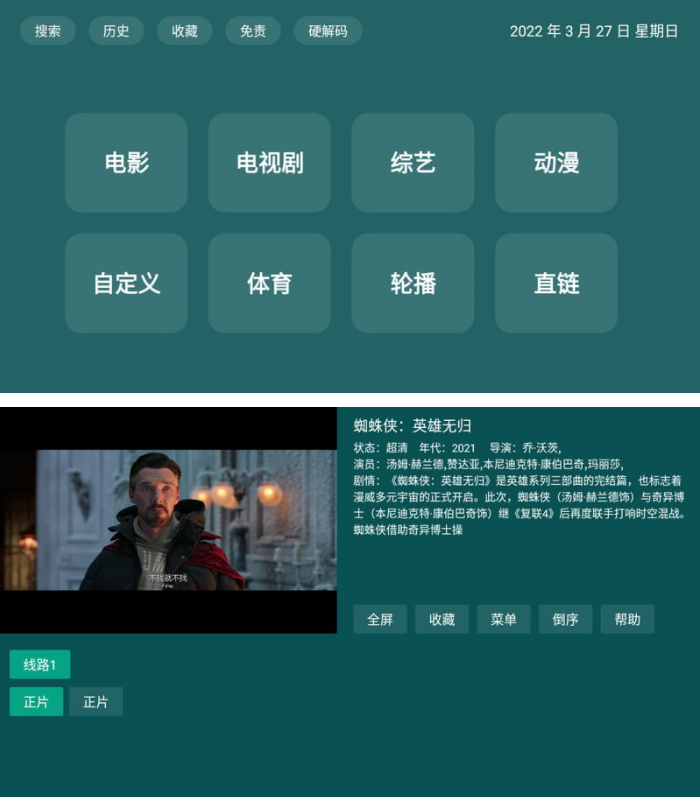Open the 电视剧 category
This screenshot has width=700, height=797.
(269, 163)
